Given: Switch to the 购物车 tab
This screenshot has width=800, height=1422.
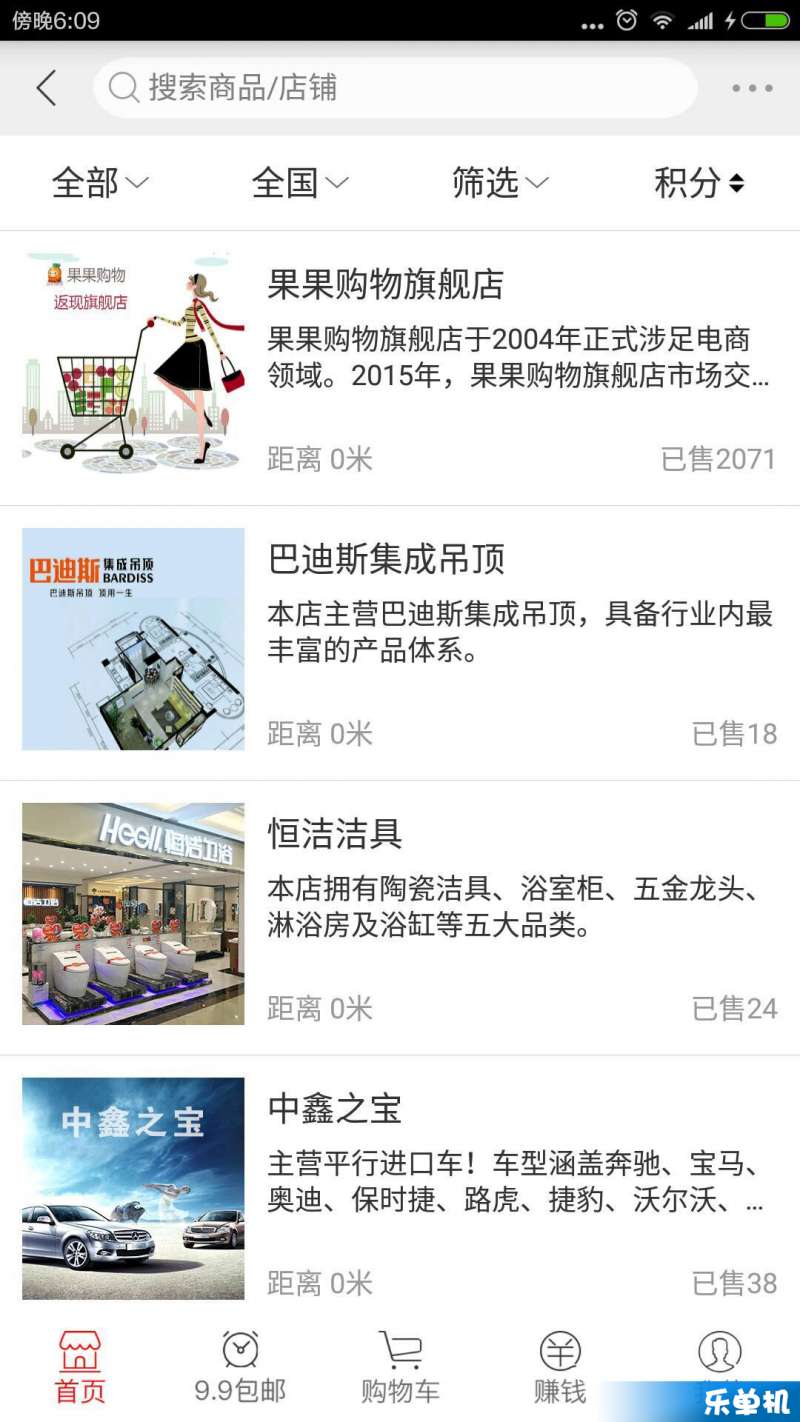Looking at the screenshot, I should 400,1368.
